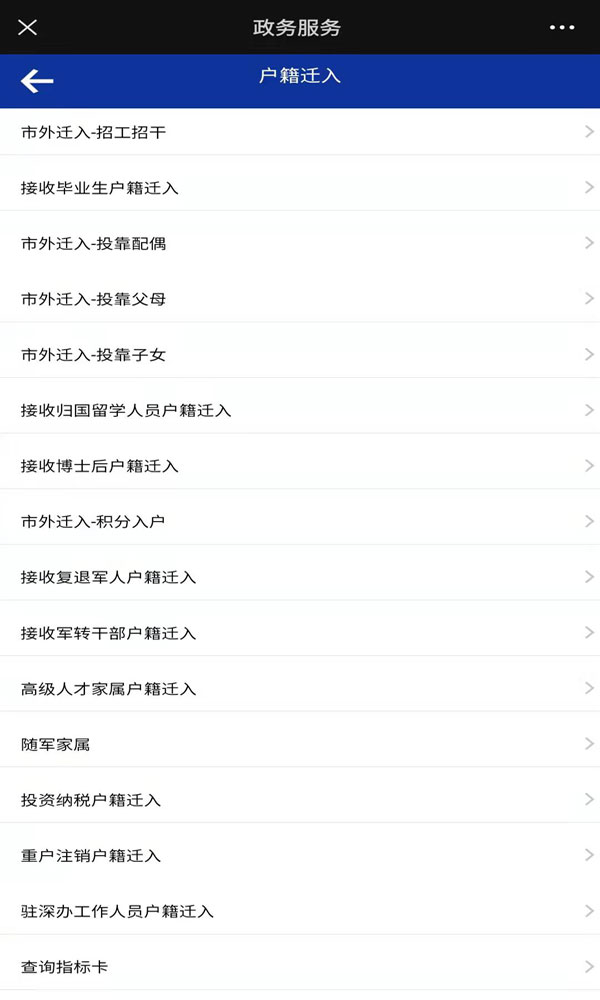Close the 政务服务 mini program page
Screen dimensions: 600x1000
pos(27,27)
